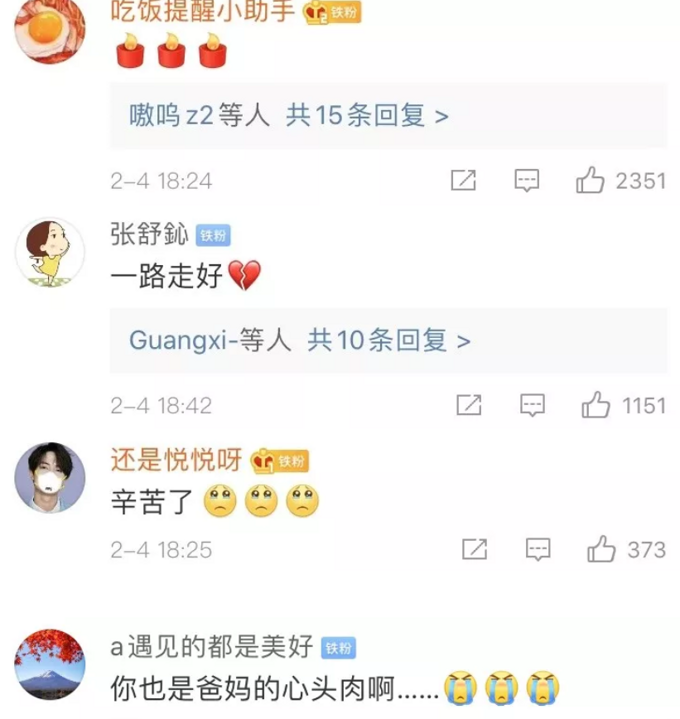Open 还是悦悦呀's profile avatar
Screen dimensions: 680x719
[50, 477]
